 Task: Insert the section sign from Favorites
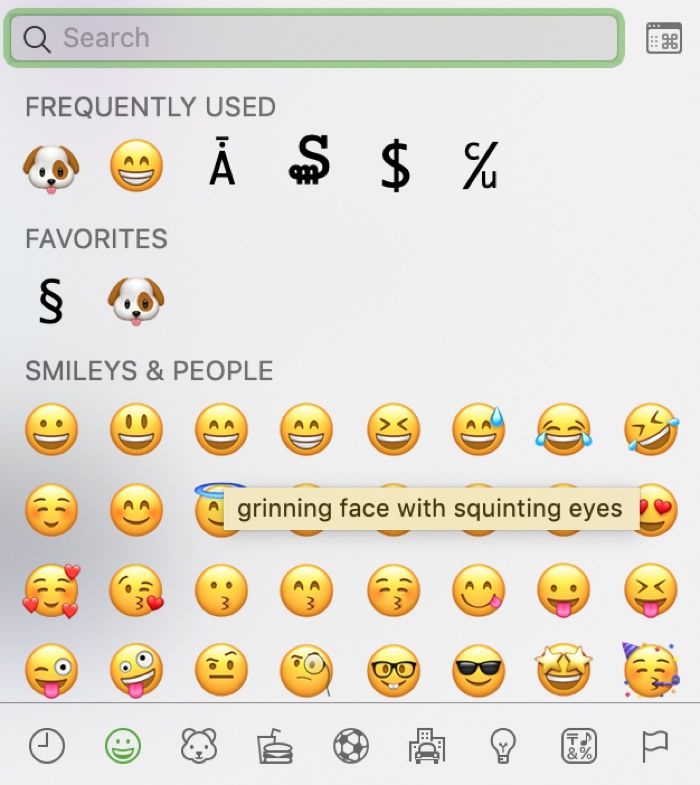(51, 300)
